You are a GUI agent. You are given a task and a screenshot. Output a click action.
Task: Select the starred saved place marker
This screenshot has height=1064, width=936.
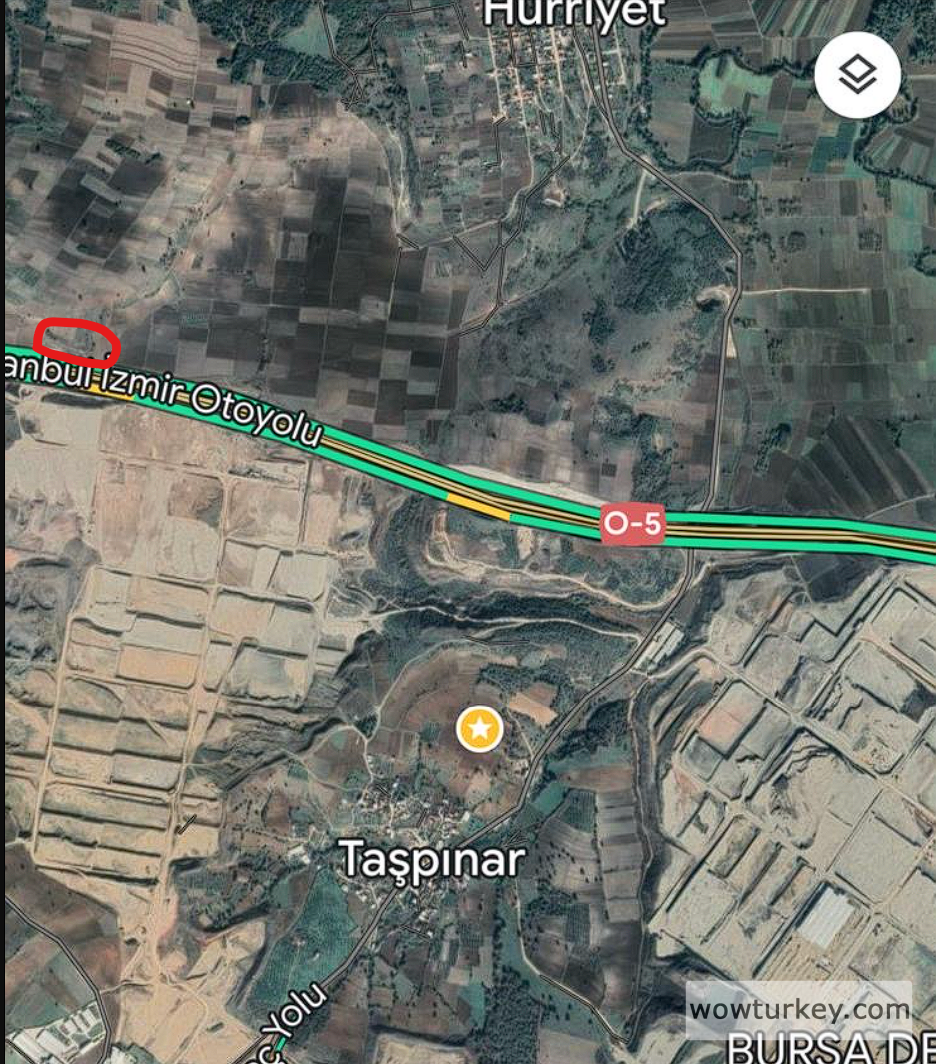pos(480,729)
